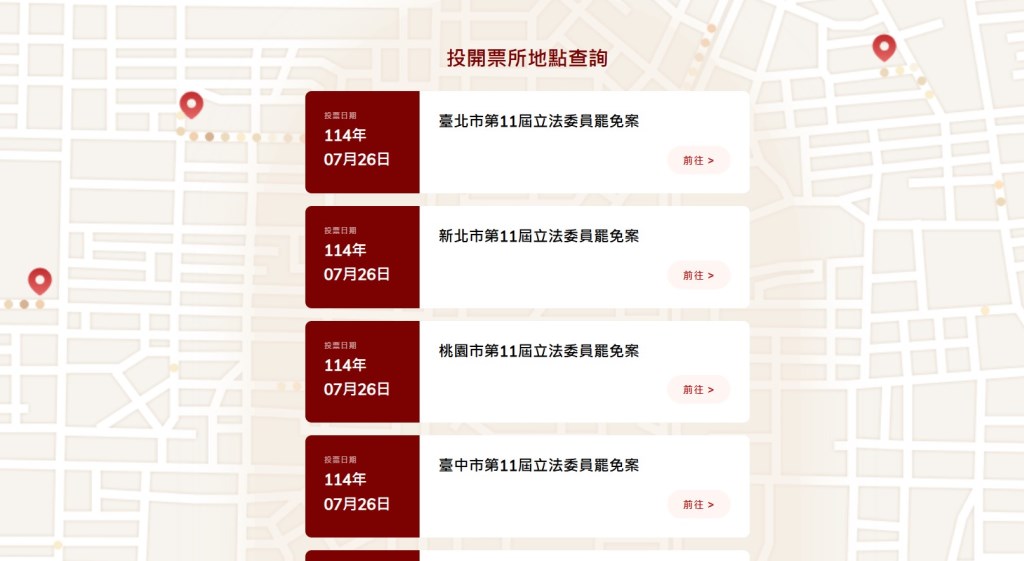Select 前往 on the 桃園市 recall card

698,390
